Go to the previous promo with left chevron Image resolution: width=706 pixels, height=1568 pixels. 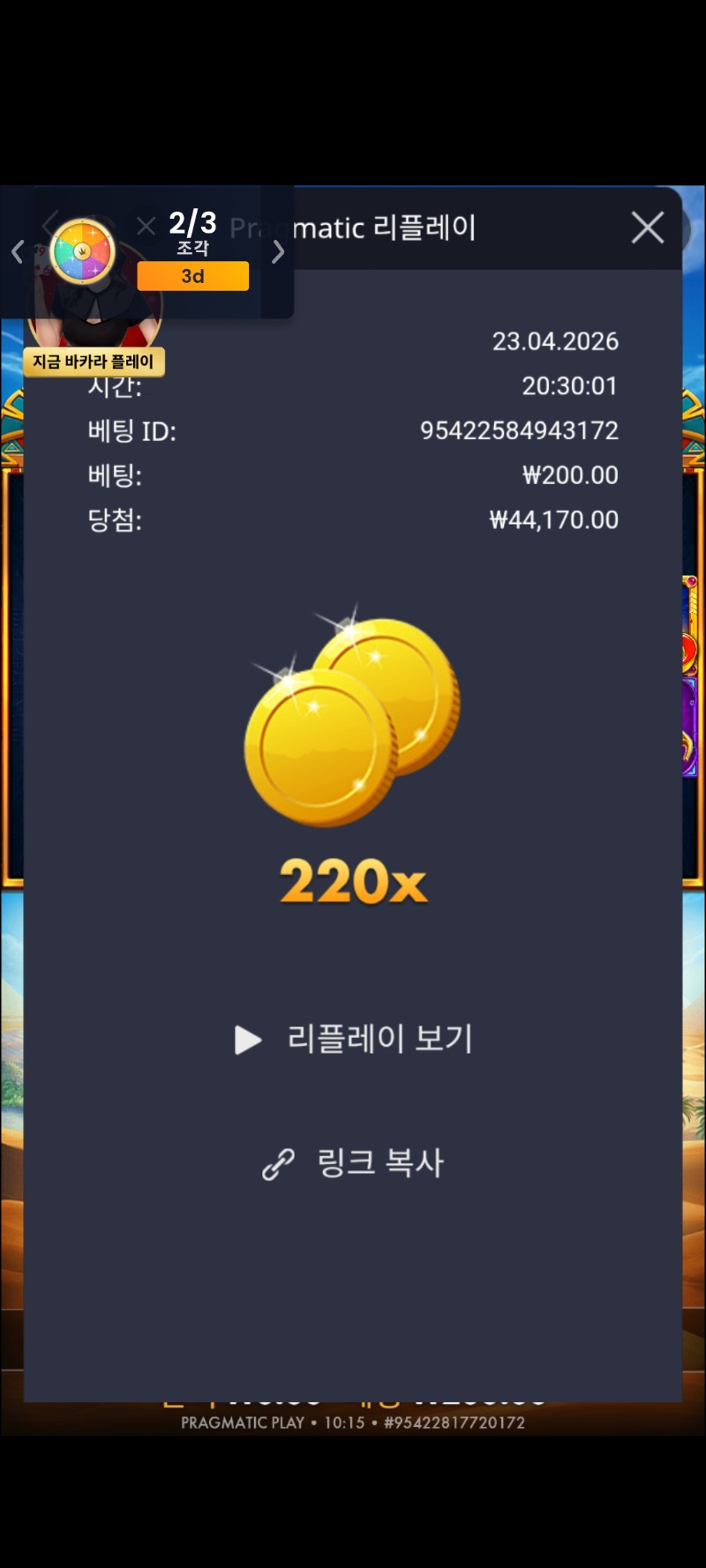[17, 252]
